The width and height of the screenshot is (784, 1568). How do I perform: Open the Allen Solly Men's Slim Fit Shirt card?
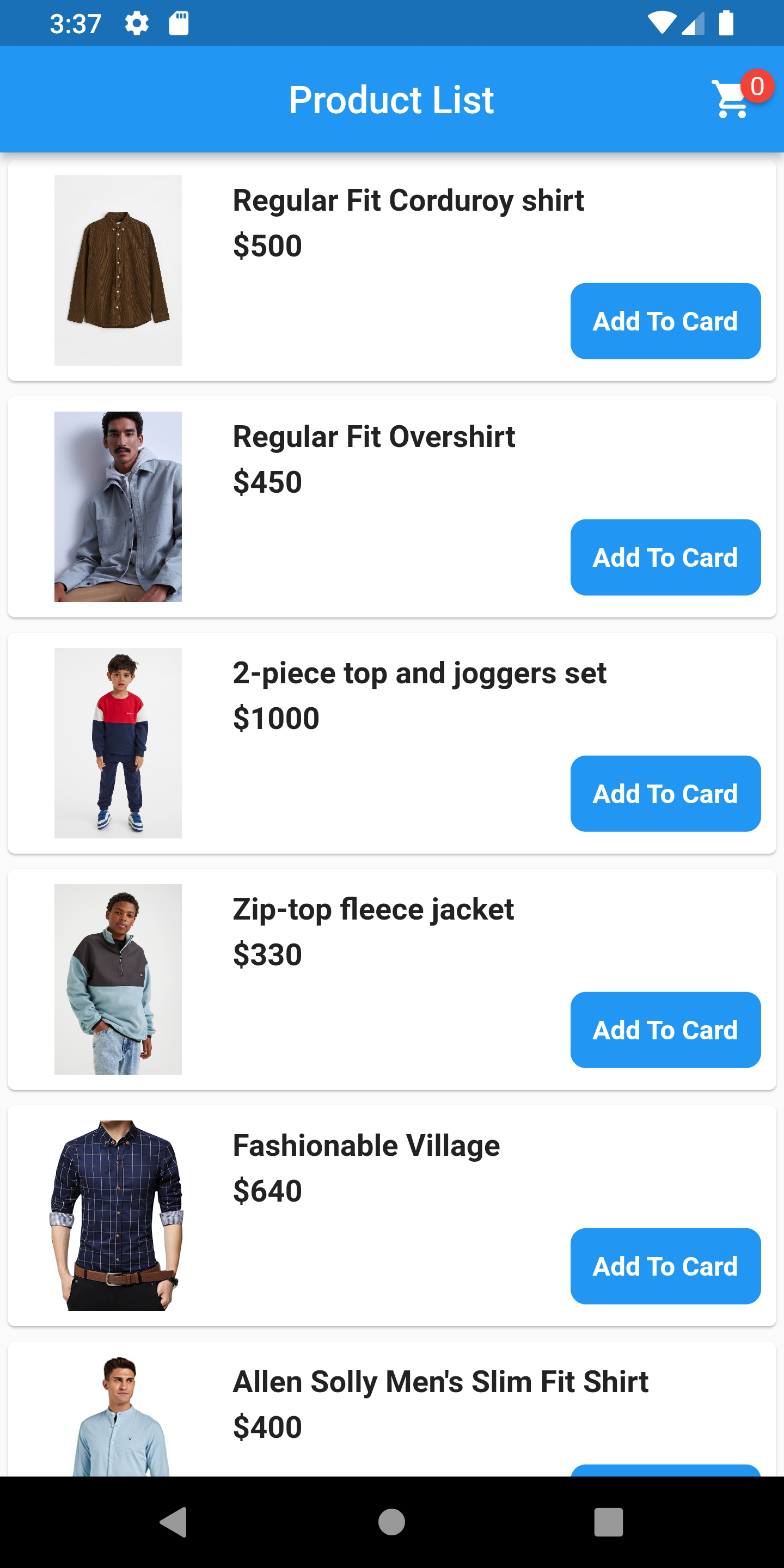point(439,1382)
